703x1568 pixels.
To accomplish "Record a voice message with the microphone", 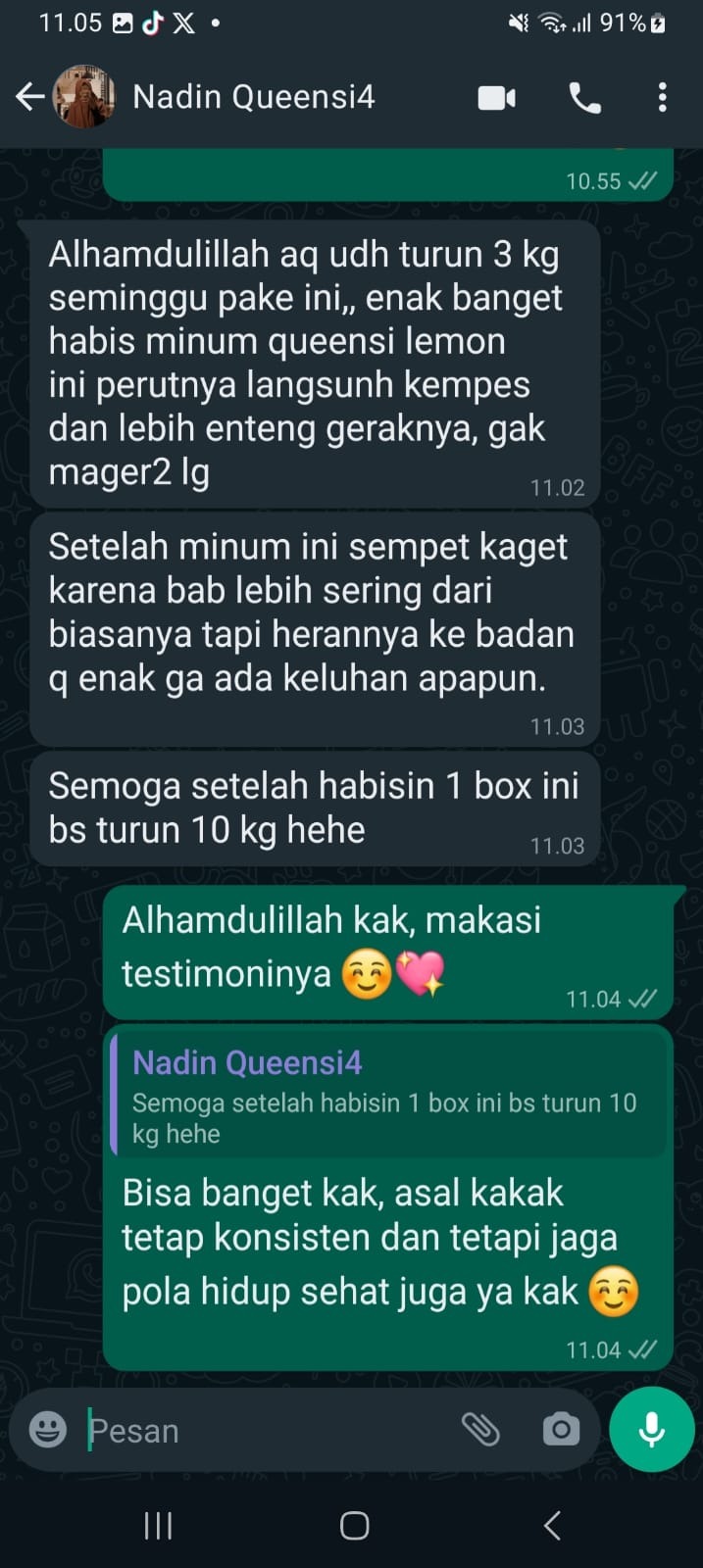I will point(652,1430).
